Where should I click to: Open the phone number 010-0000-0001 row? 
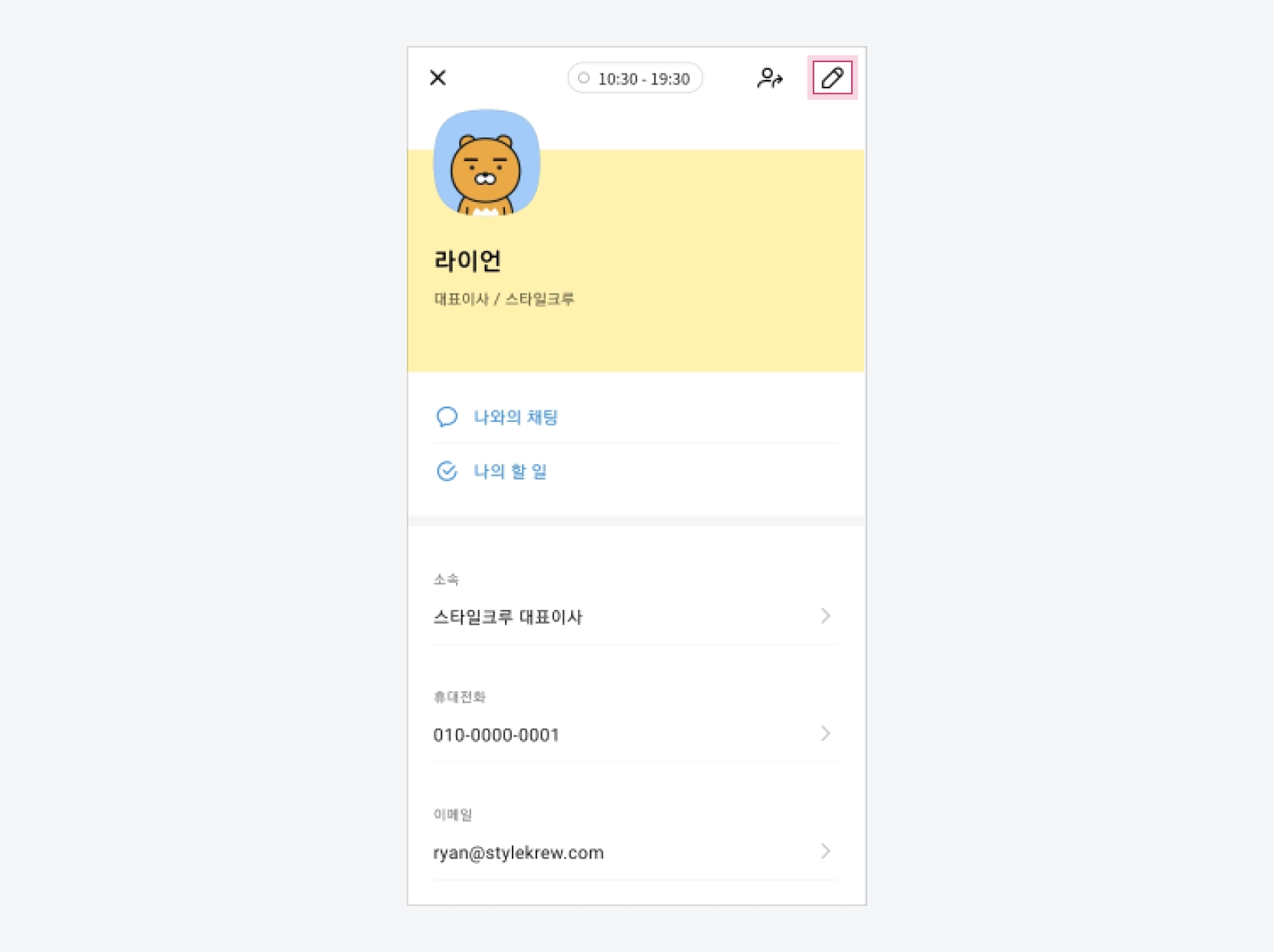(634, 734)
